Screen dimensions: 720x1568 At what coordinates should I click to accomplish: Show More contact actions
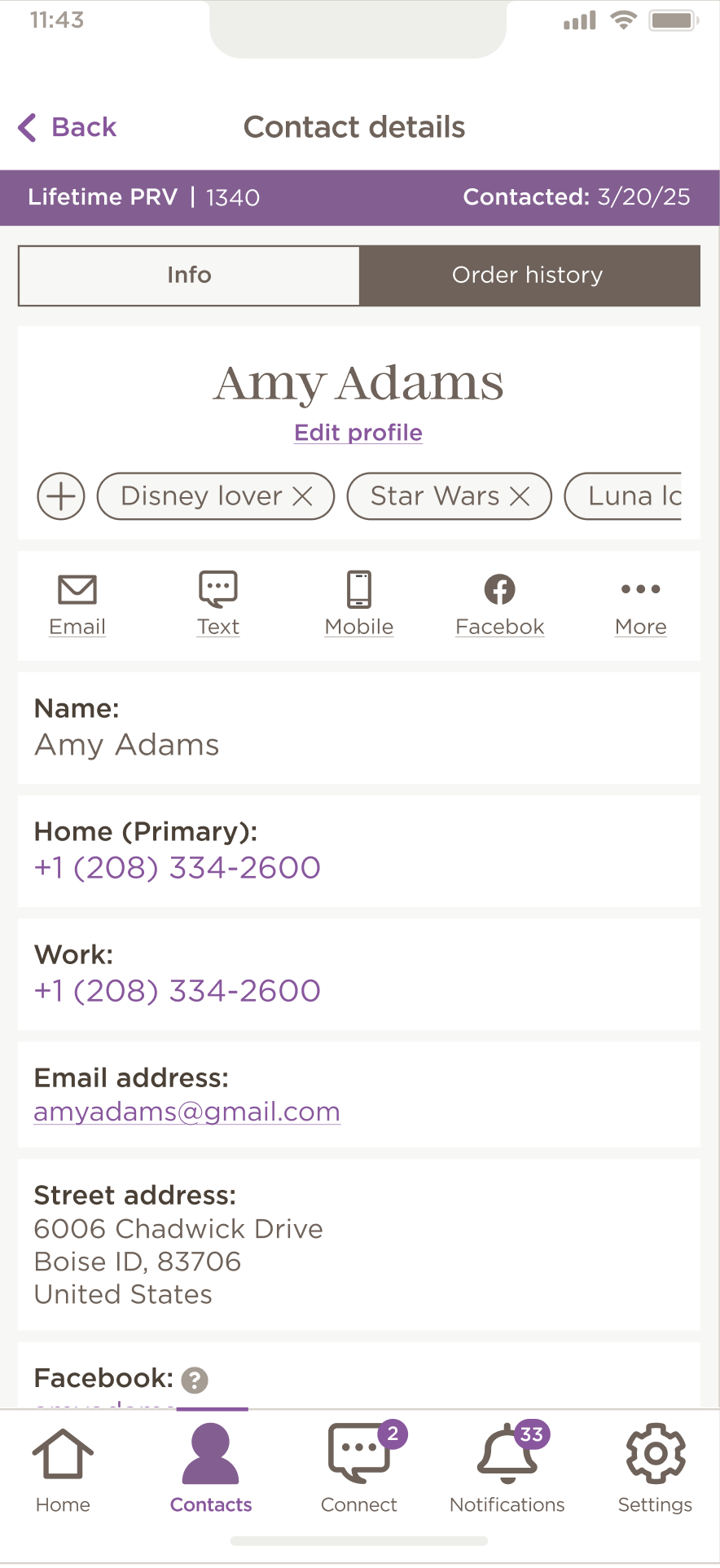point(641,604)
